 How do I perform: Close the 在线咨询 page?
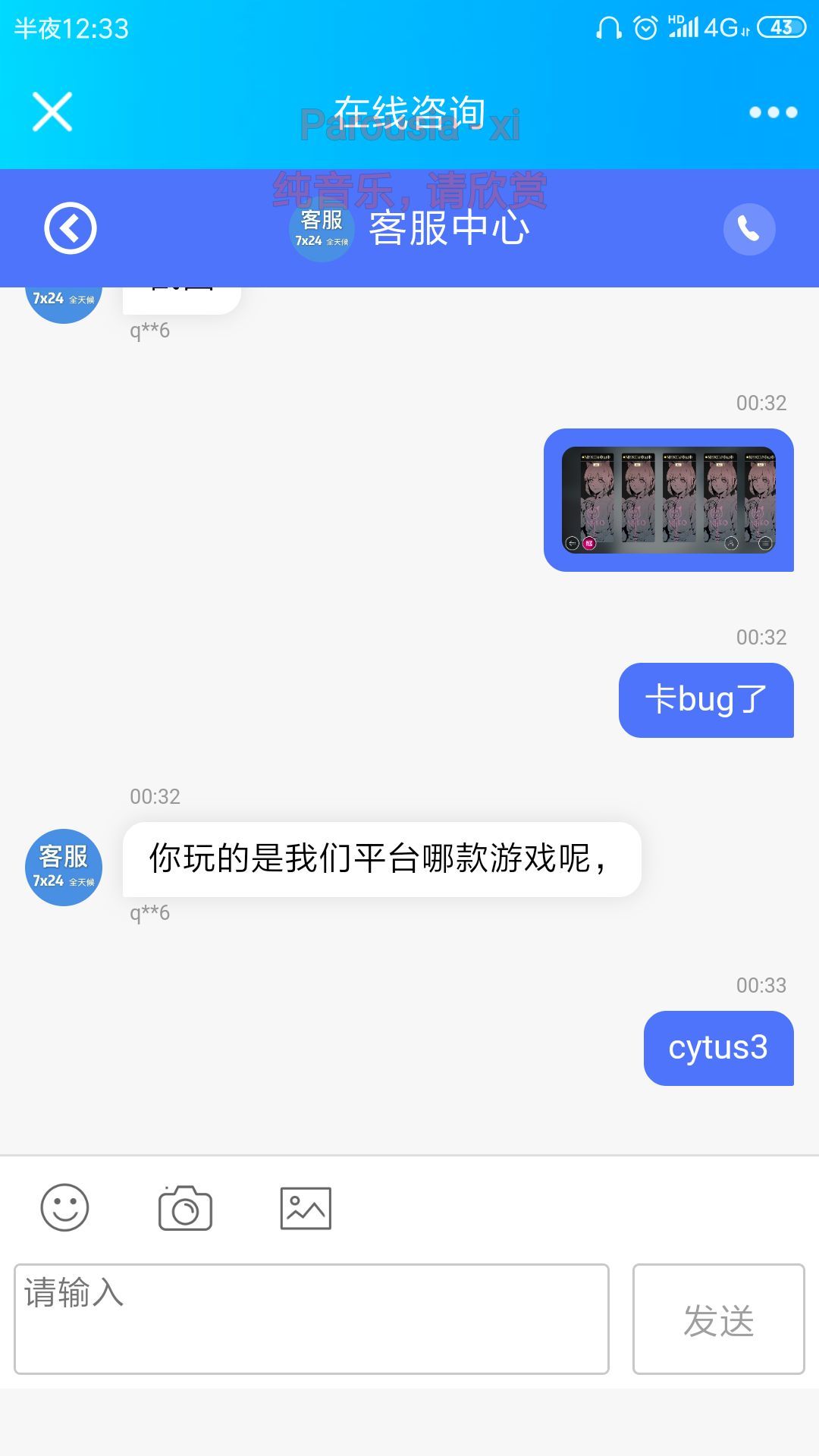[52, 112]
